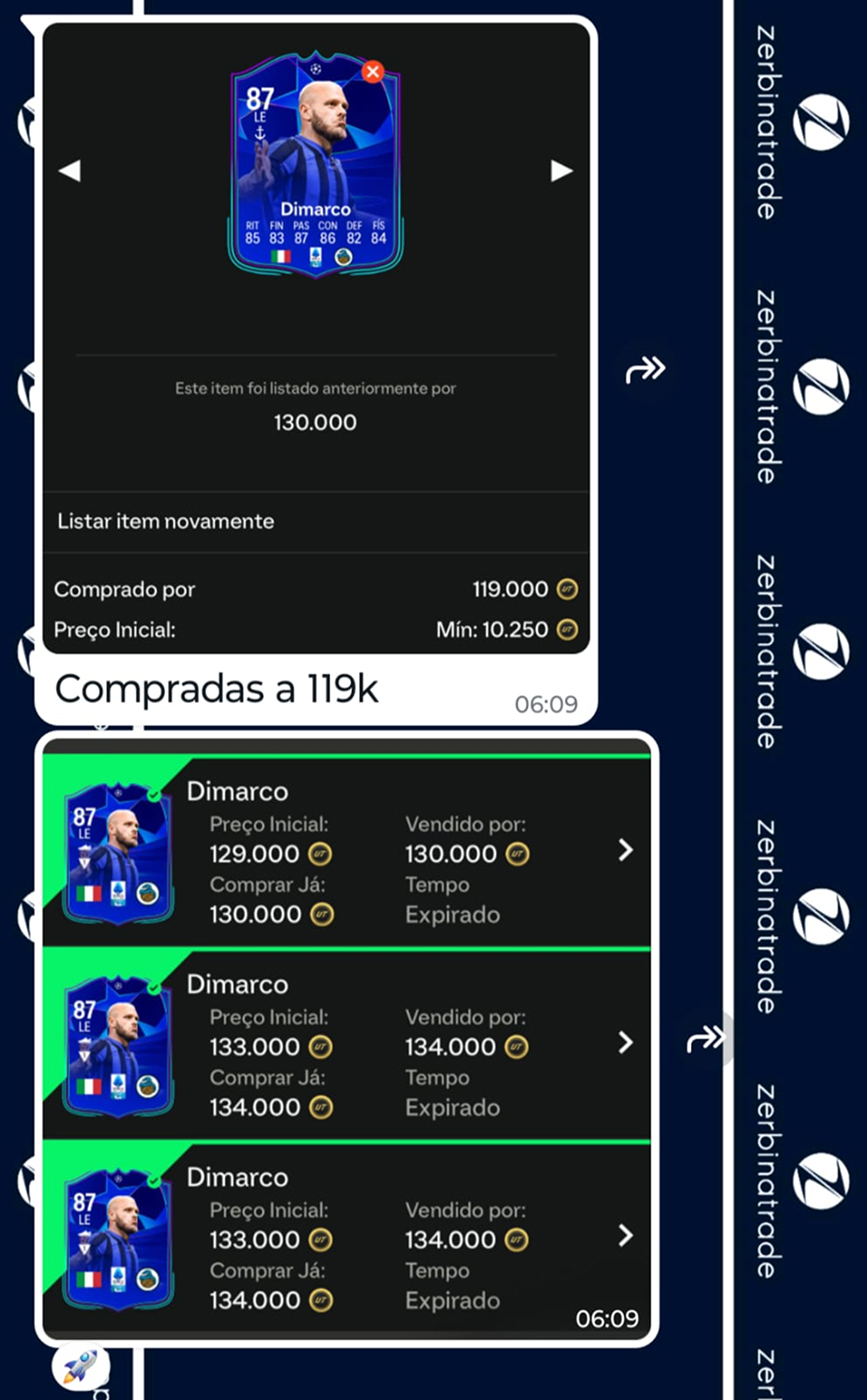The image size is (867, 1400).
Task: Forward the sold Dimarco listings image
Action: point(706,1040)
